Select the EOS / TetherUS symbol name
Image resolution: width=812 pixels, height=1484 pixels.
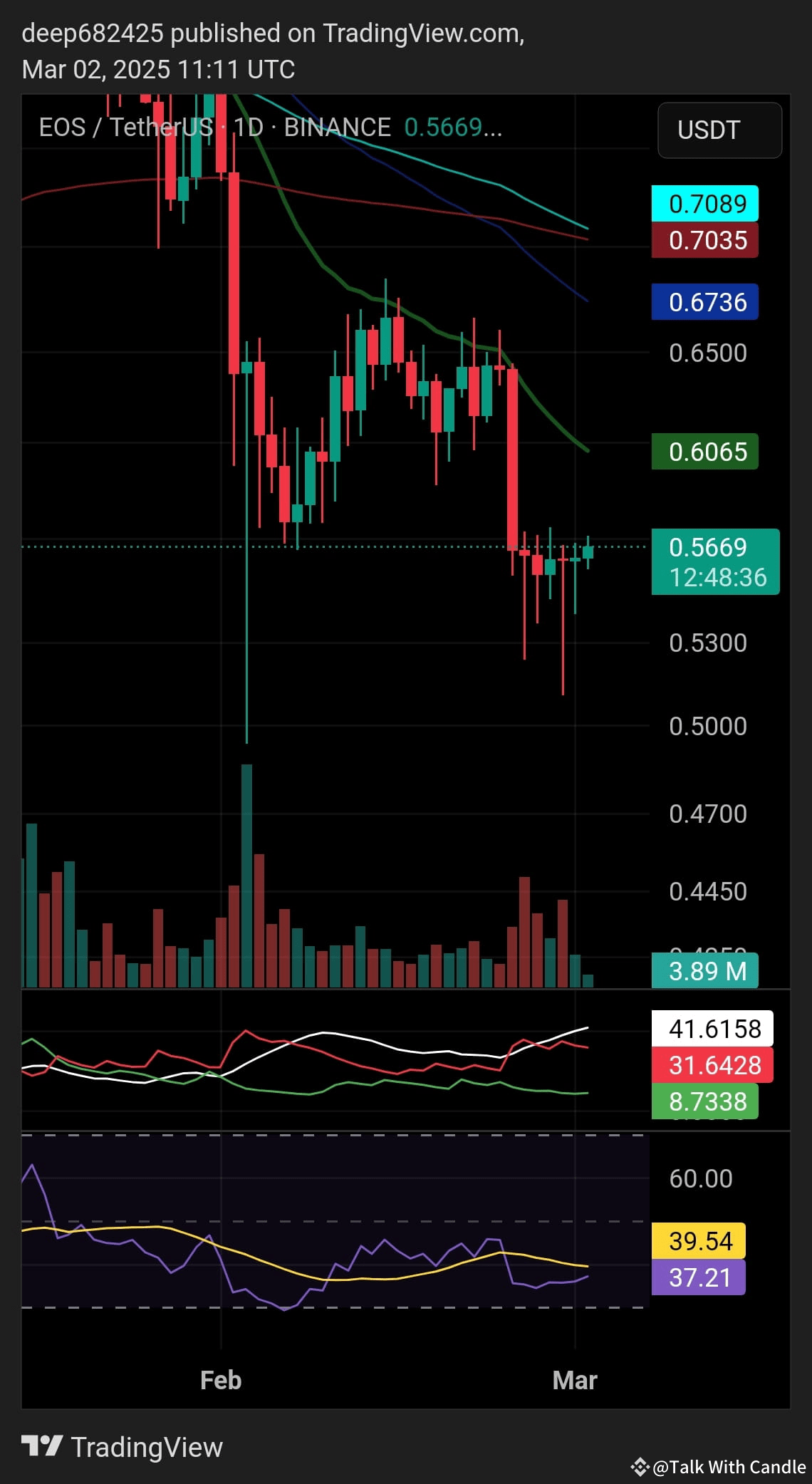click(x=125, y=127)
